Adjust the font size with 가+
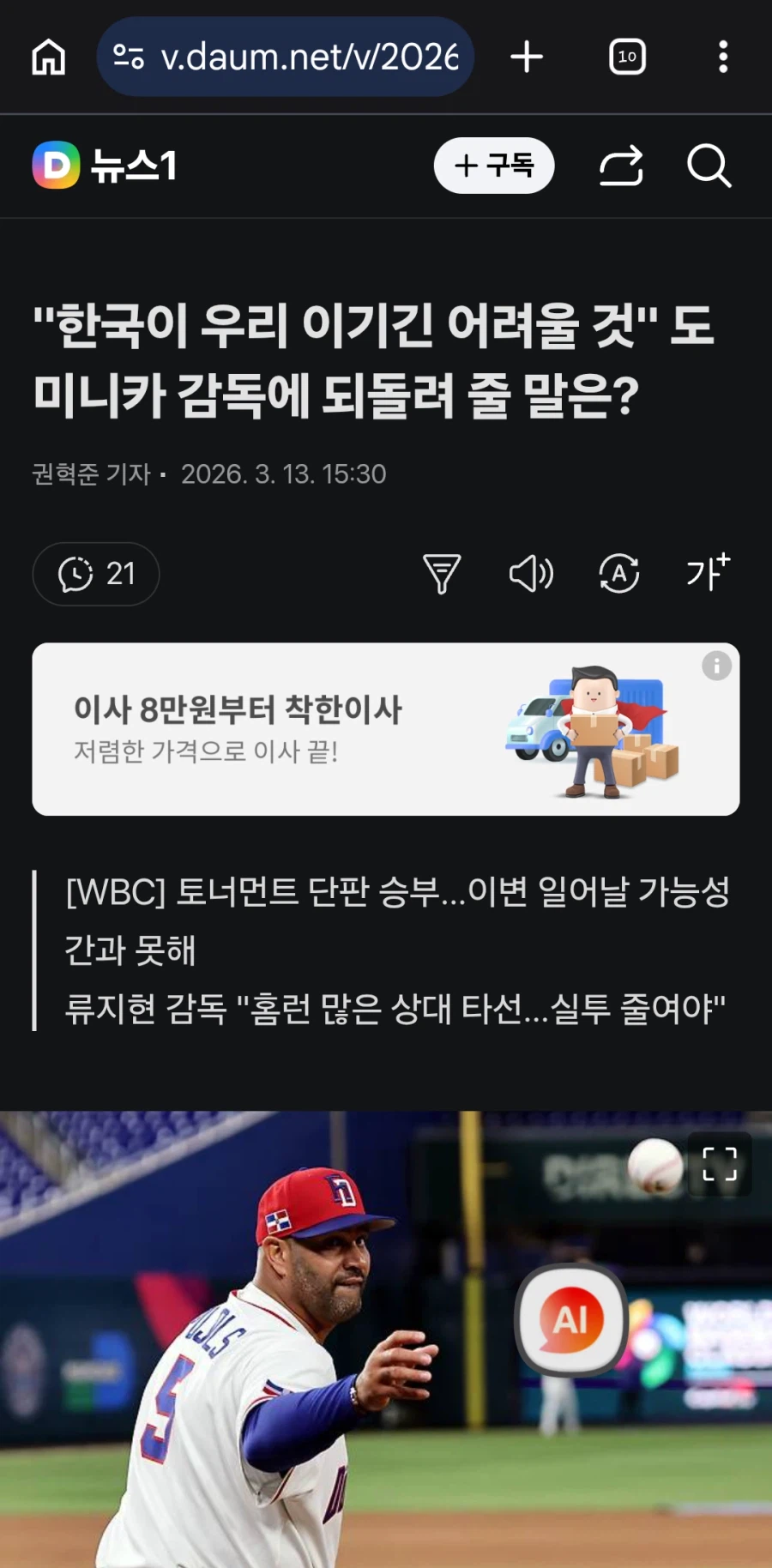Viewport: 772px width, 1568px height. [708, 572]
